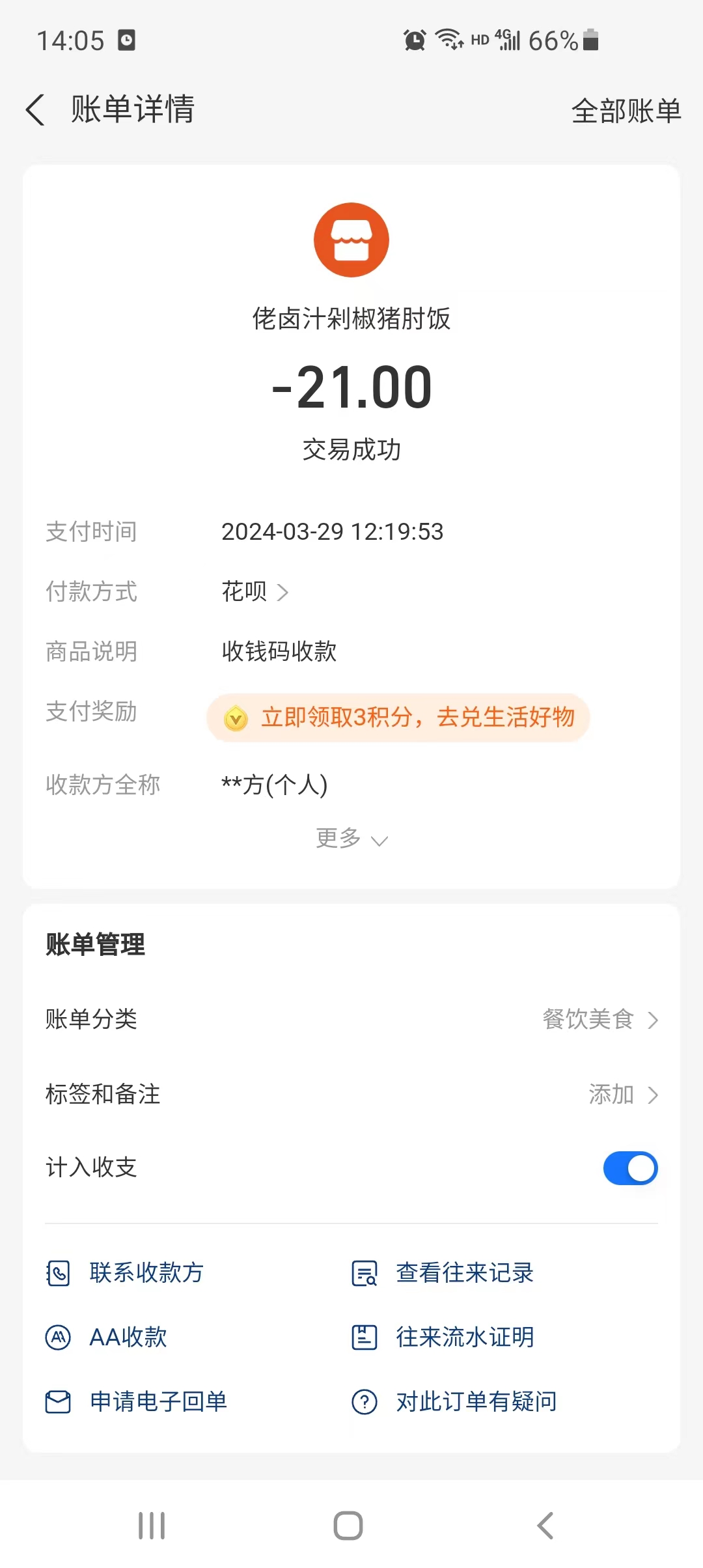
Task: Open 全部账单 to view all bills
Action: [626, 111]
